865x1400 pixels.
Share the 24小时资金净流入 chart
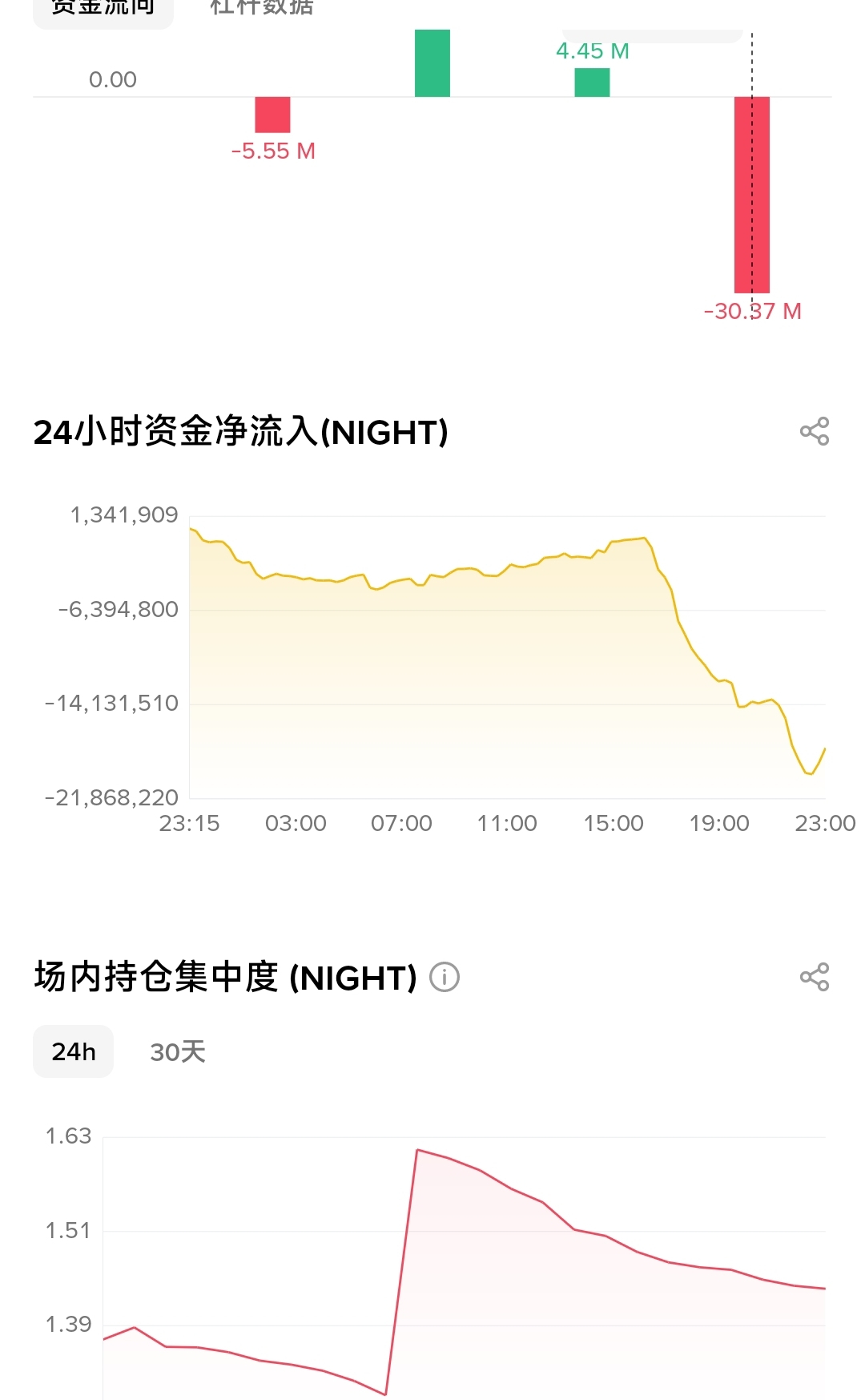814,431
